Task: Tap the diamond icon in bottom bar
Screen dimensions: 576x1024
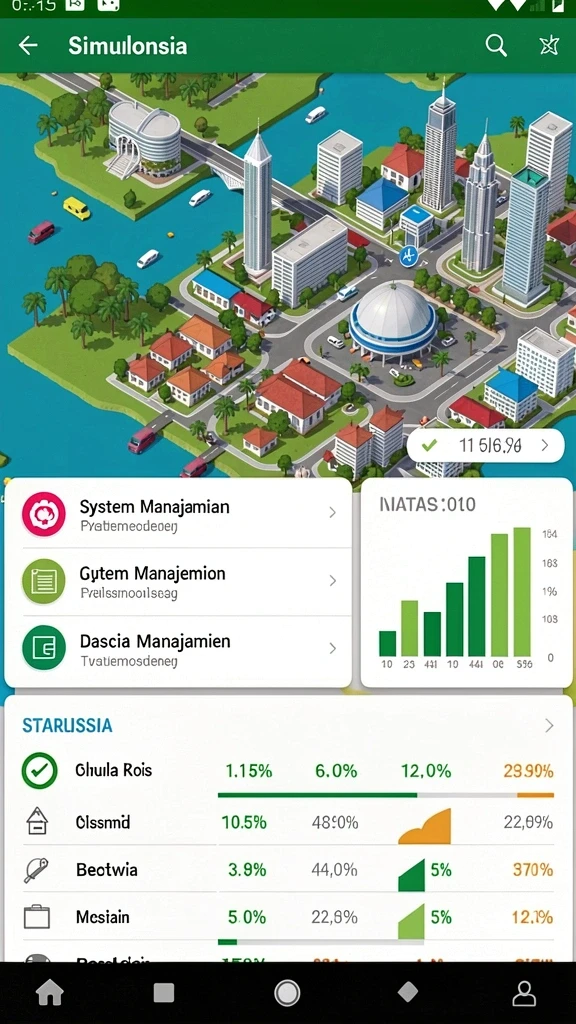Action: click(408, 992)
